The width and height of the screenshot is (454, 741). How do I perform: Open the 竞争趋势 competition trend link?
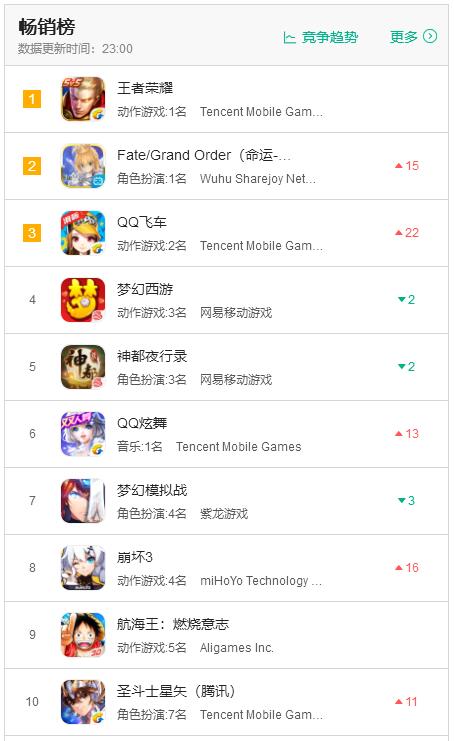click(x=320, y=37)
